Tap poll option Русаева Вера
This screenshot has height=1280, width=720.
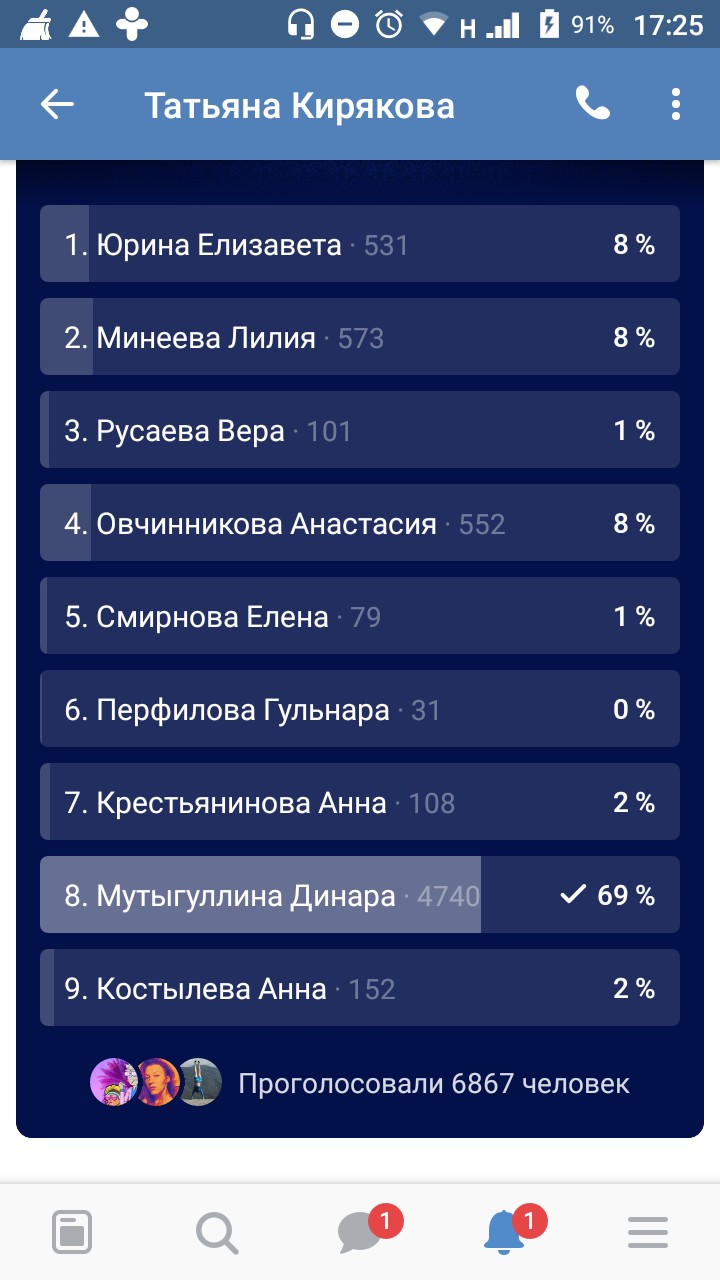coord(360,430)
